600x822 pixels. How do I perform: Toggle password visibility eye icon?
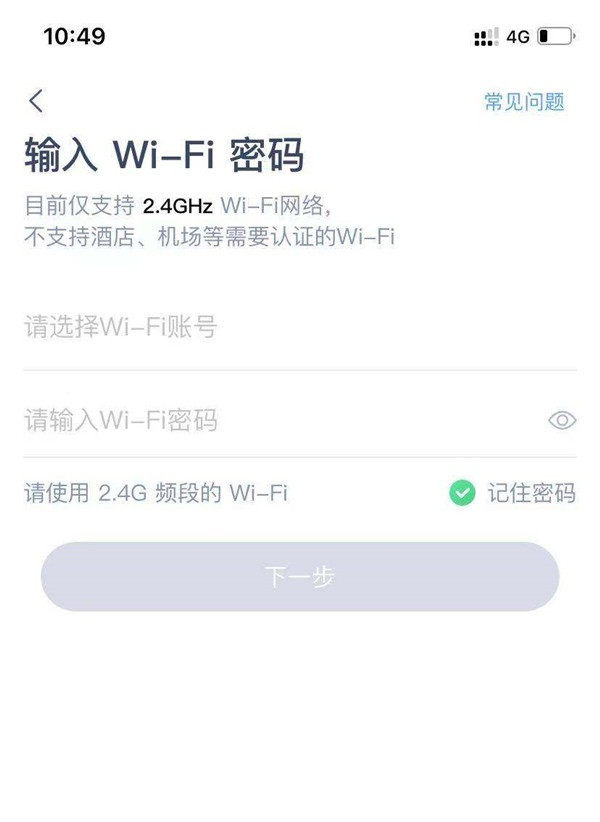tap(562, 421)
